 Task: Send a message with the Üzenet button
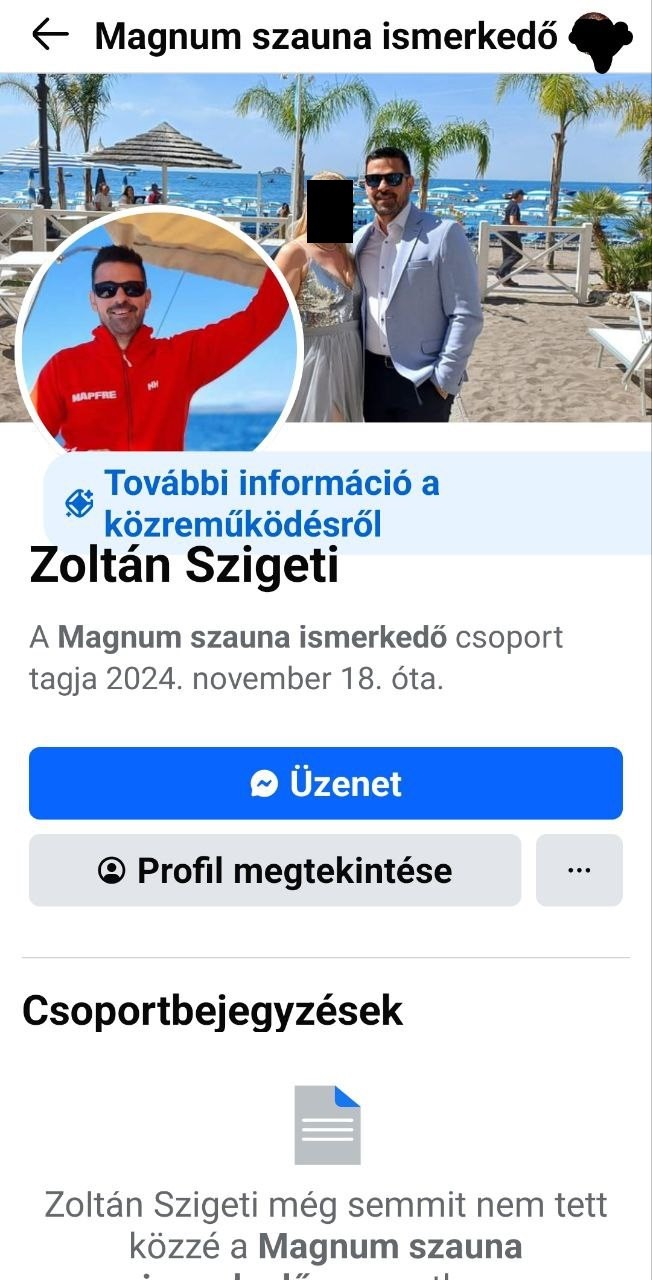click(326, 783)
